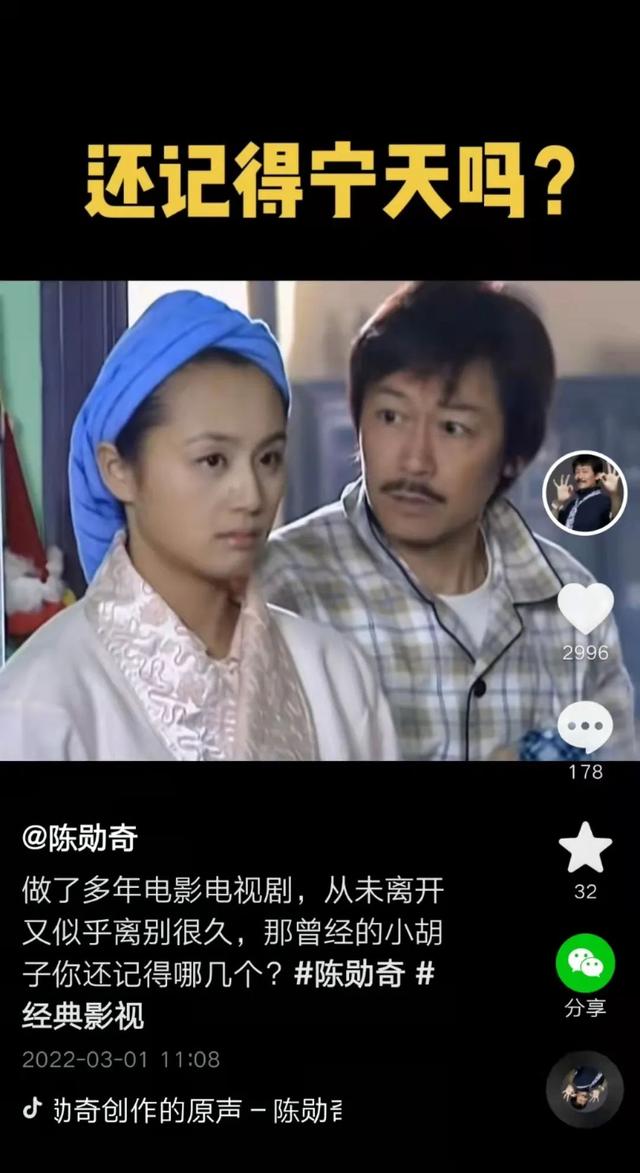The width and height of the screenshot is (640, 1173).
Task: Open the #经典影视 hashtag
Action: 84,1016
